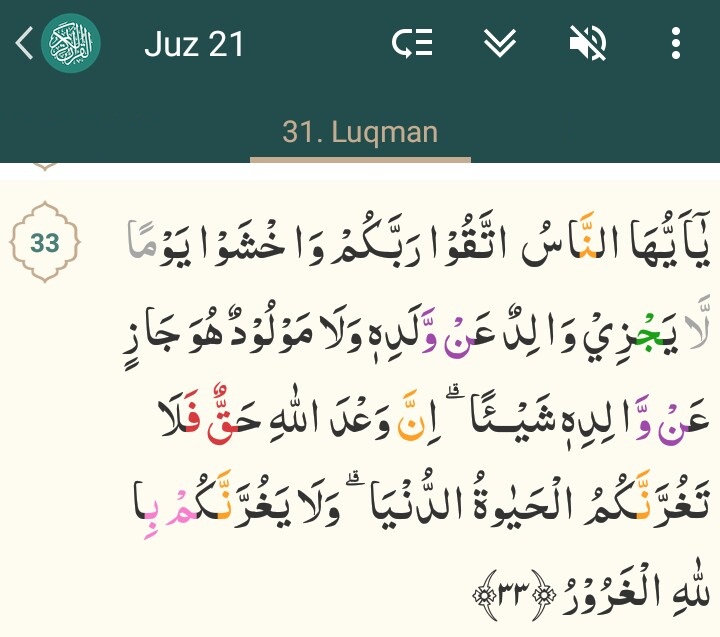Tap the verse 33 number badge
Image resolution: width=720 pixels, height=637 pixels.
(x=45, y=243)
